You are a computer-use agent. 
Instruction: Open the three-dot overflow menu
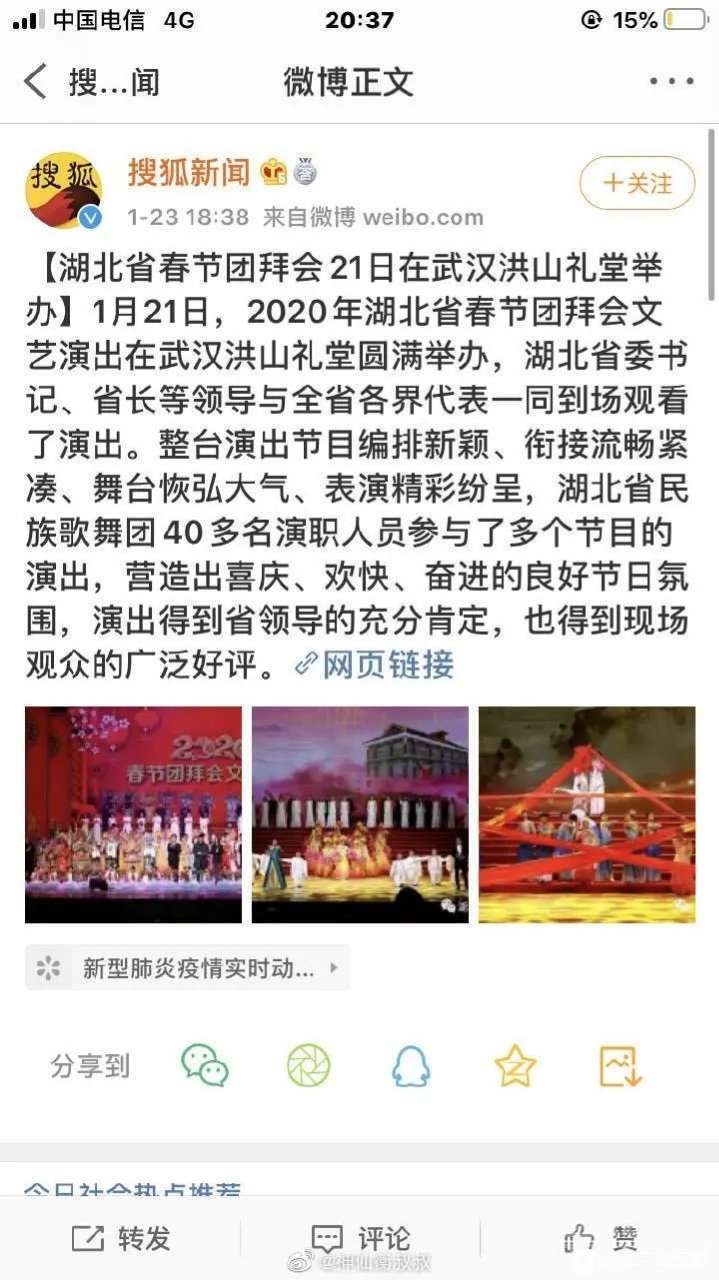click(670, 82)
